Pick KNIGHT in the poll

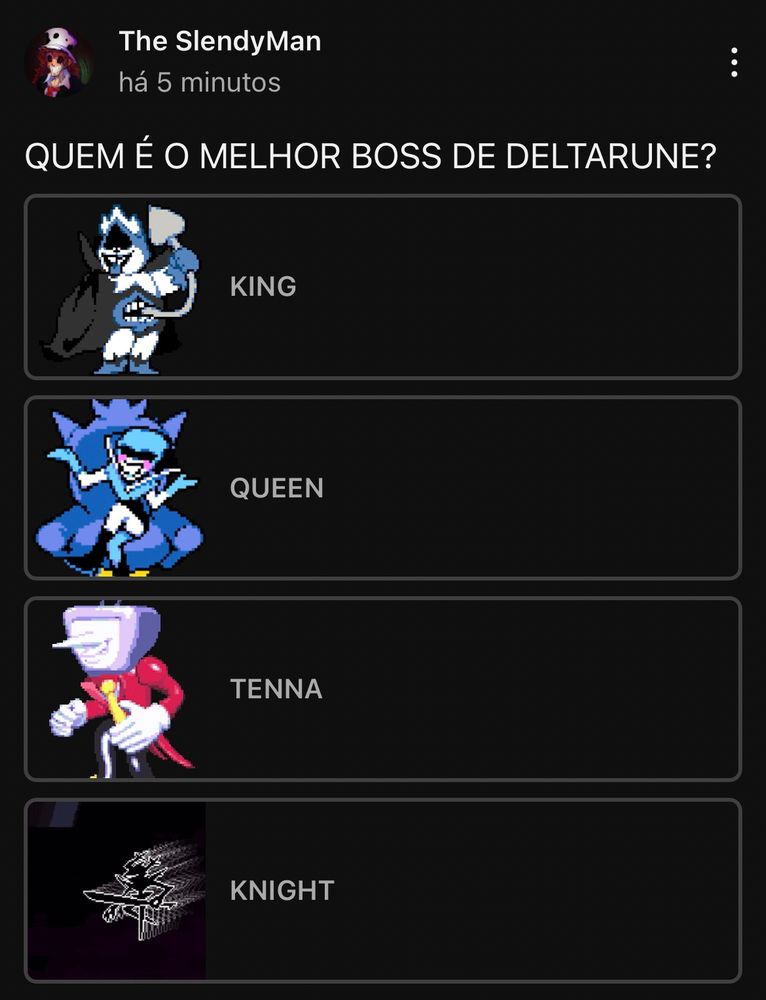click(x=383, y=890)
